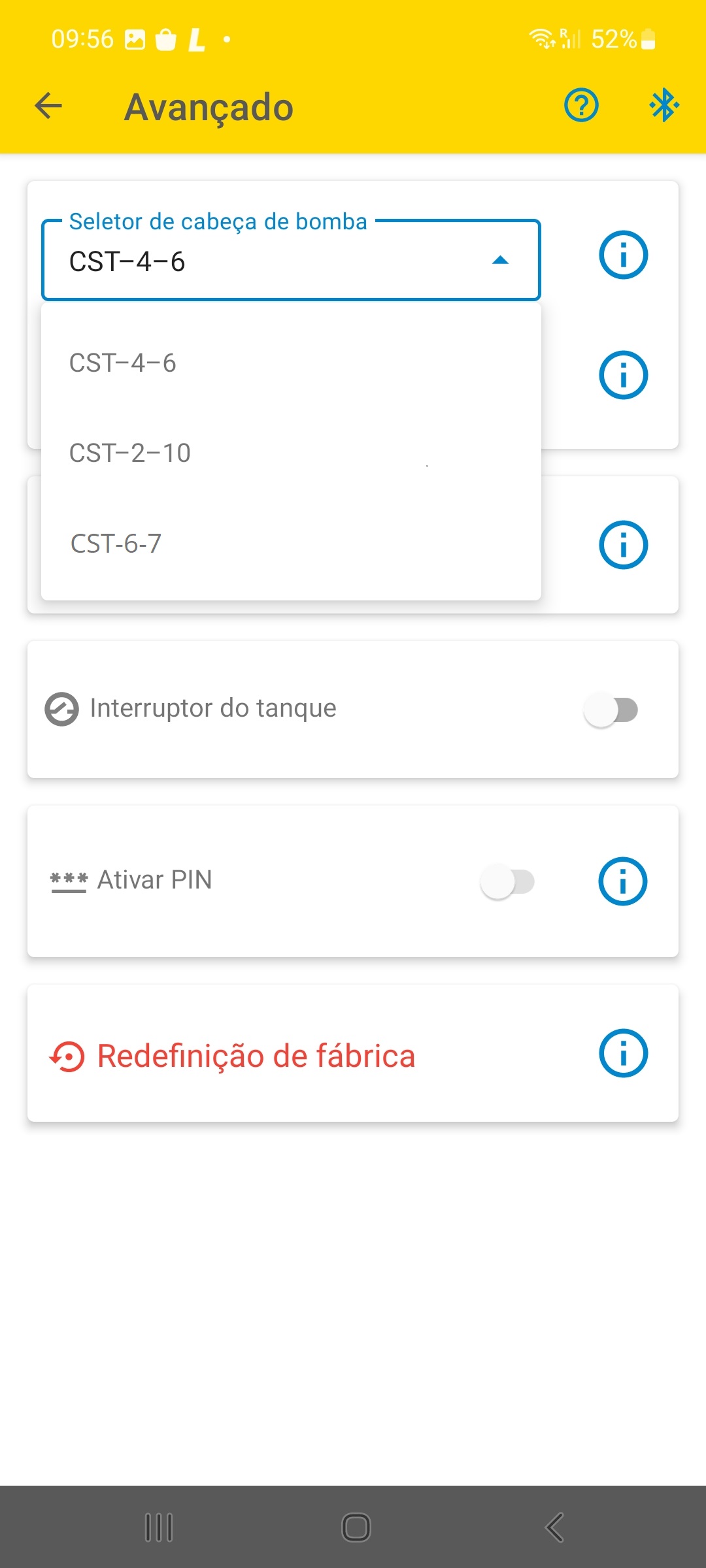The width and height of the screenshot is (706, 1568).
Task: Collapse the Seletor de cabeça de bomba dropdown
Action: click(291, 260)
